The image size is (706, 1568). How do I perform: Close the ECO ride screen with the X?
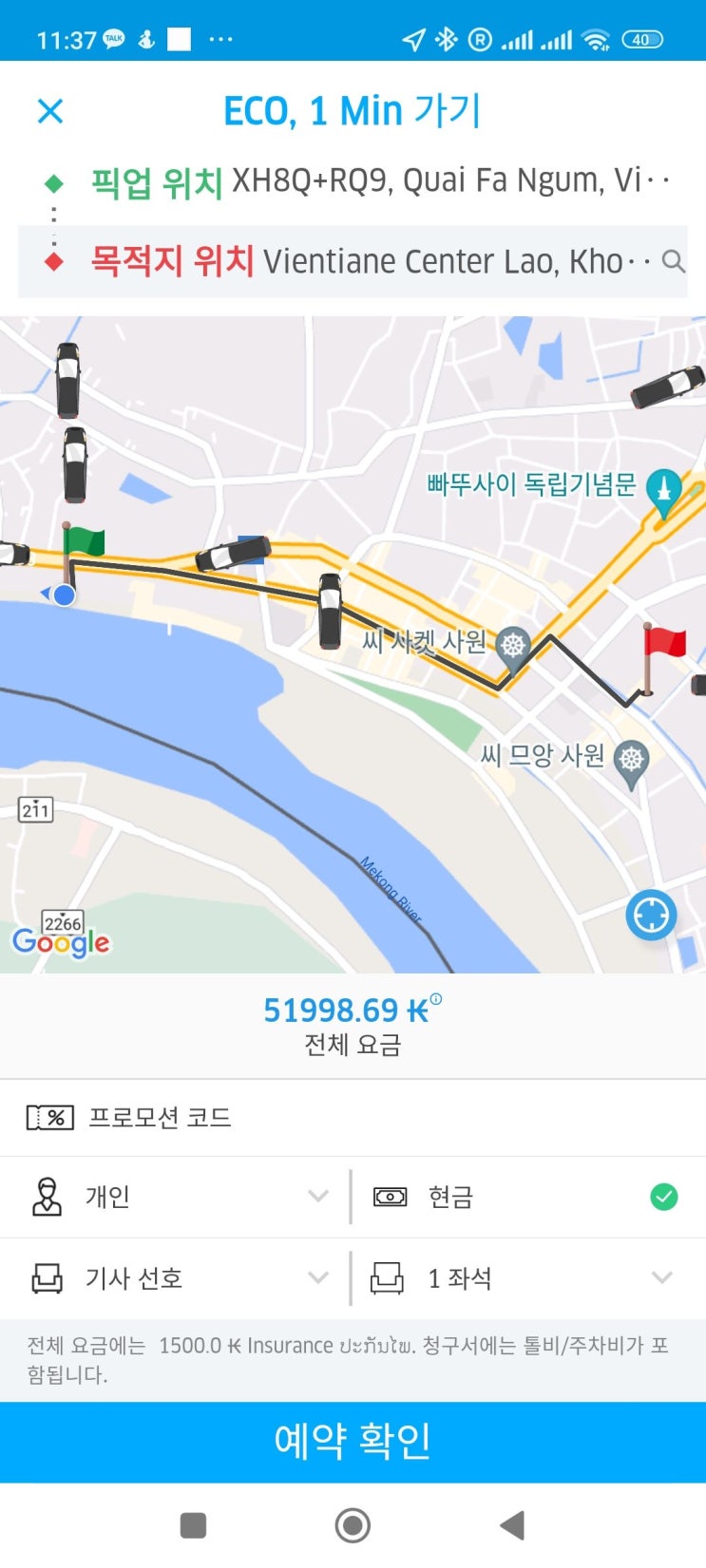pos(50,109)
